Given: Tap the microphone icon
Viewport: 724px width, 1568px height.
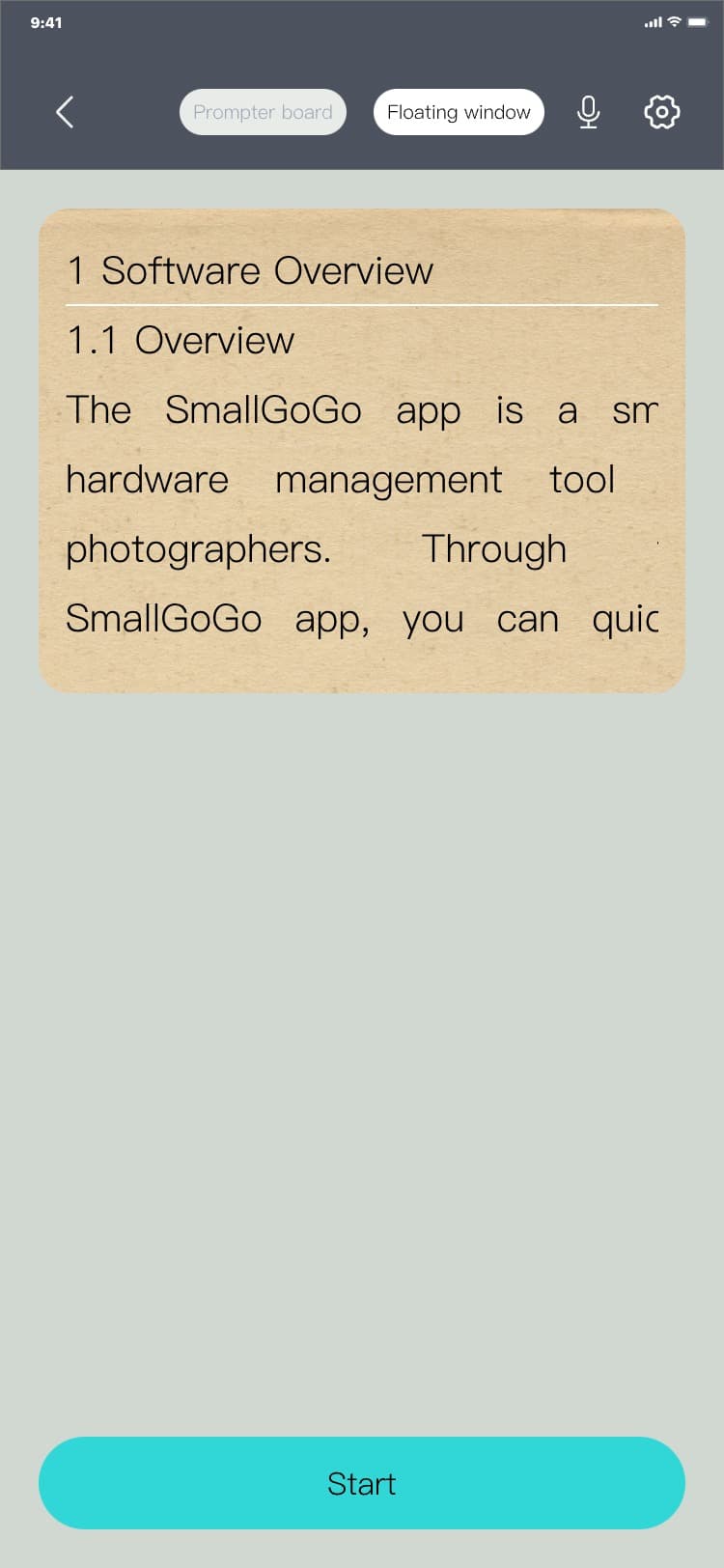Looking at the screenshot, I should (588, 112).
